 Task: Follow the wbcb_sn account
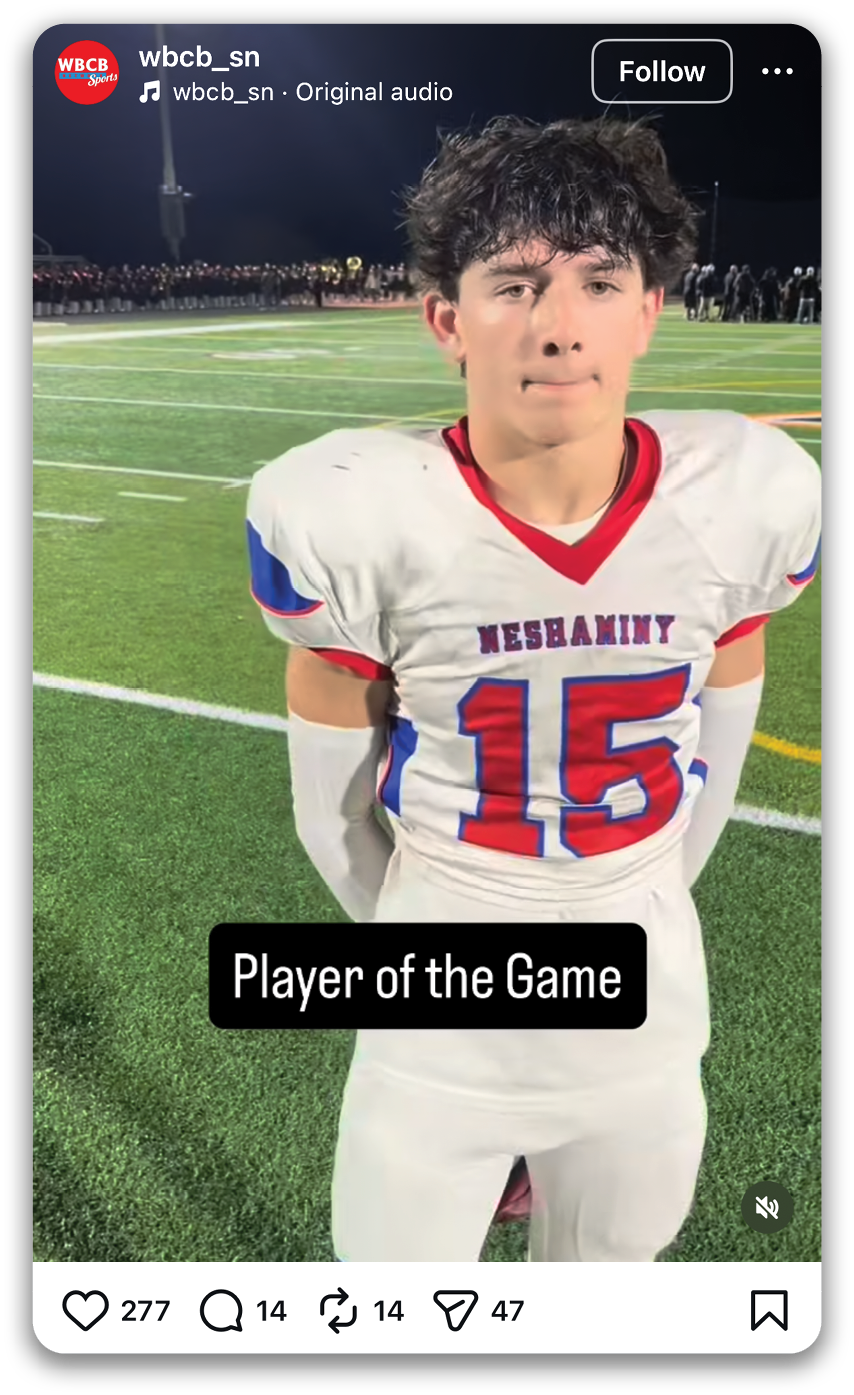coord(661,72)
